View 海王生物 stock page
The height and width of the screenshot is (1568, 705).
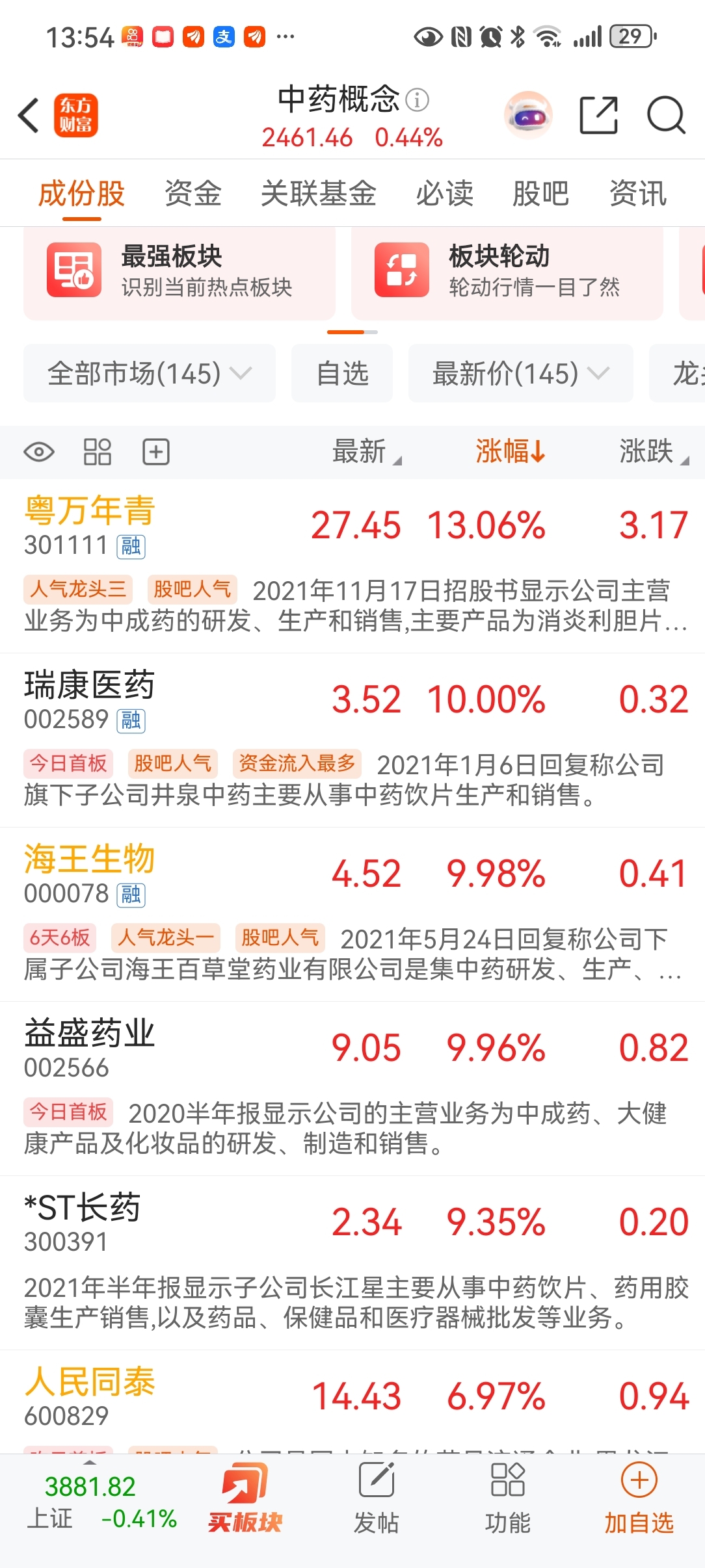pyautogui.click(x=90, y=859)
